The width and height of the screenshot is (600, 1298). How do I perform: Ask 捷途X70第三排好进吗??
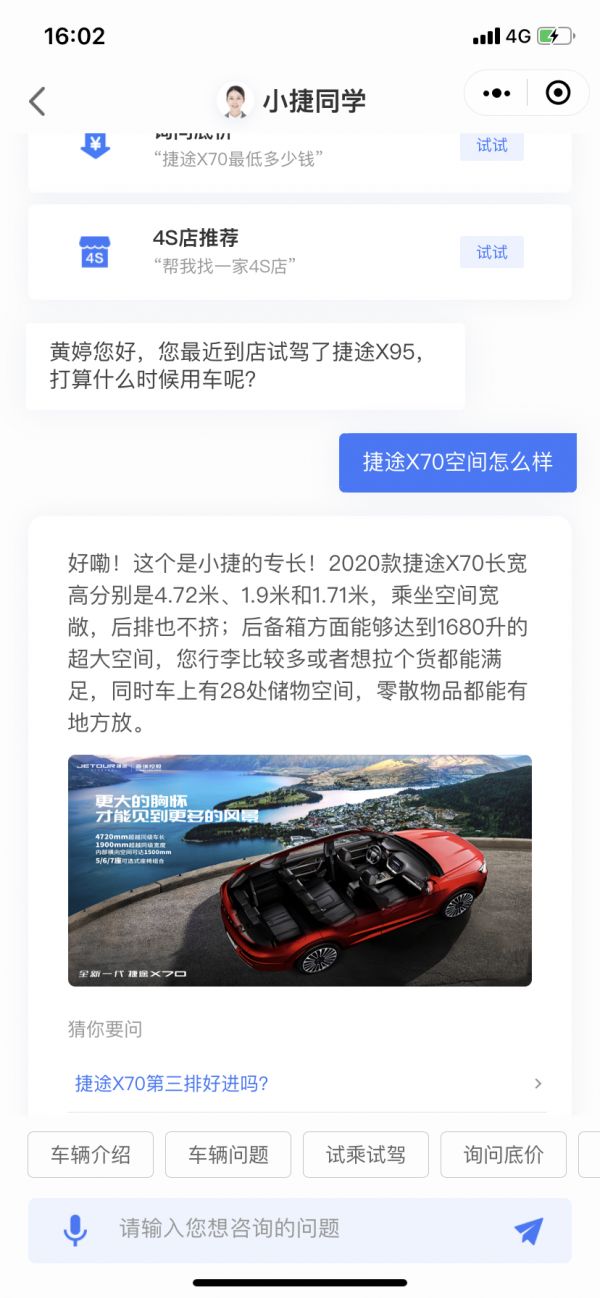300,1083
